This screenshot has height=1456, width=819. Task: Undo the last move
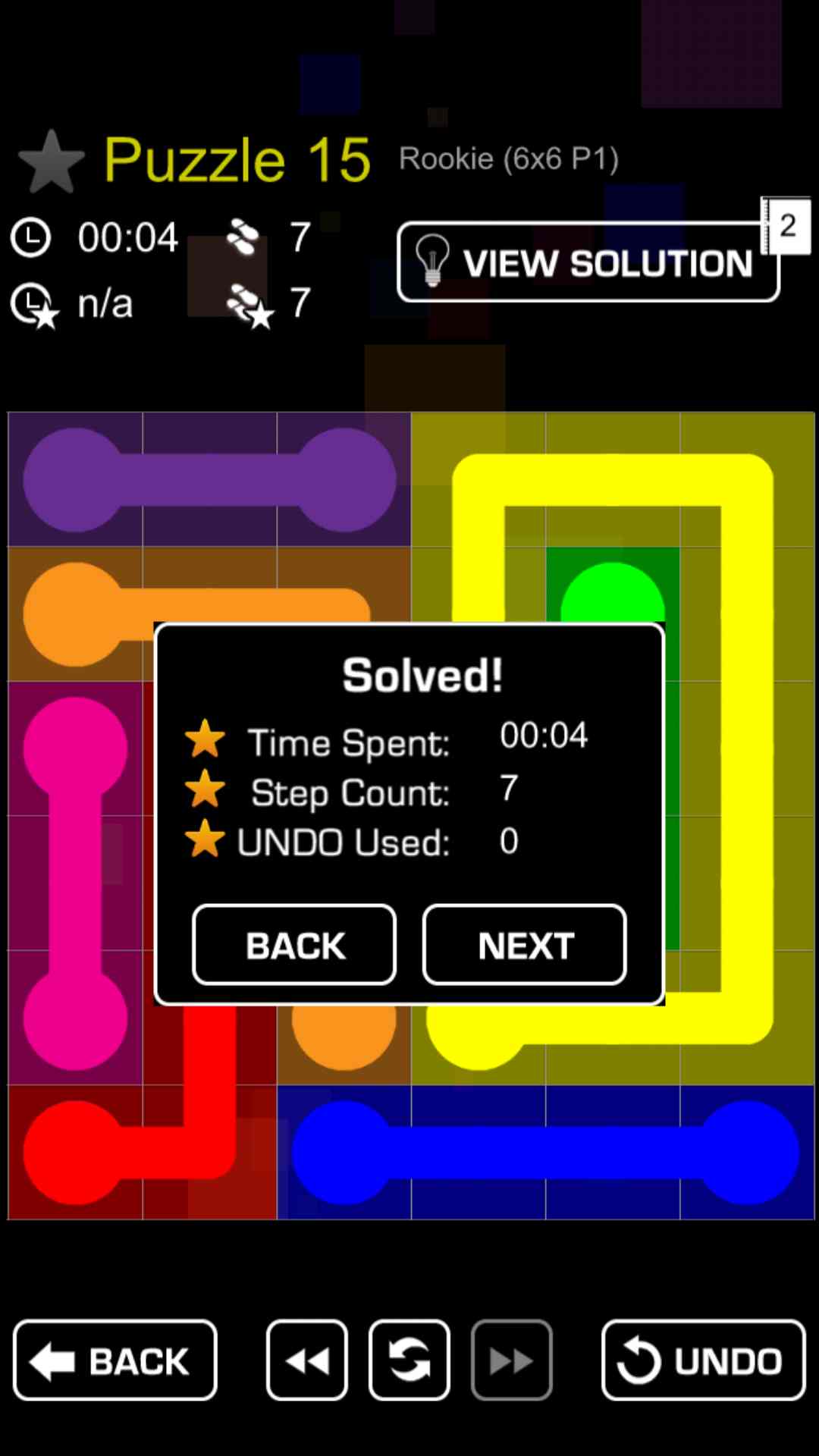click(x=703, y=1360)
